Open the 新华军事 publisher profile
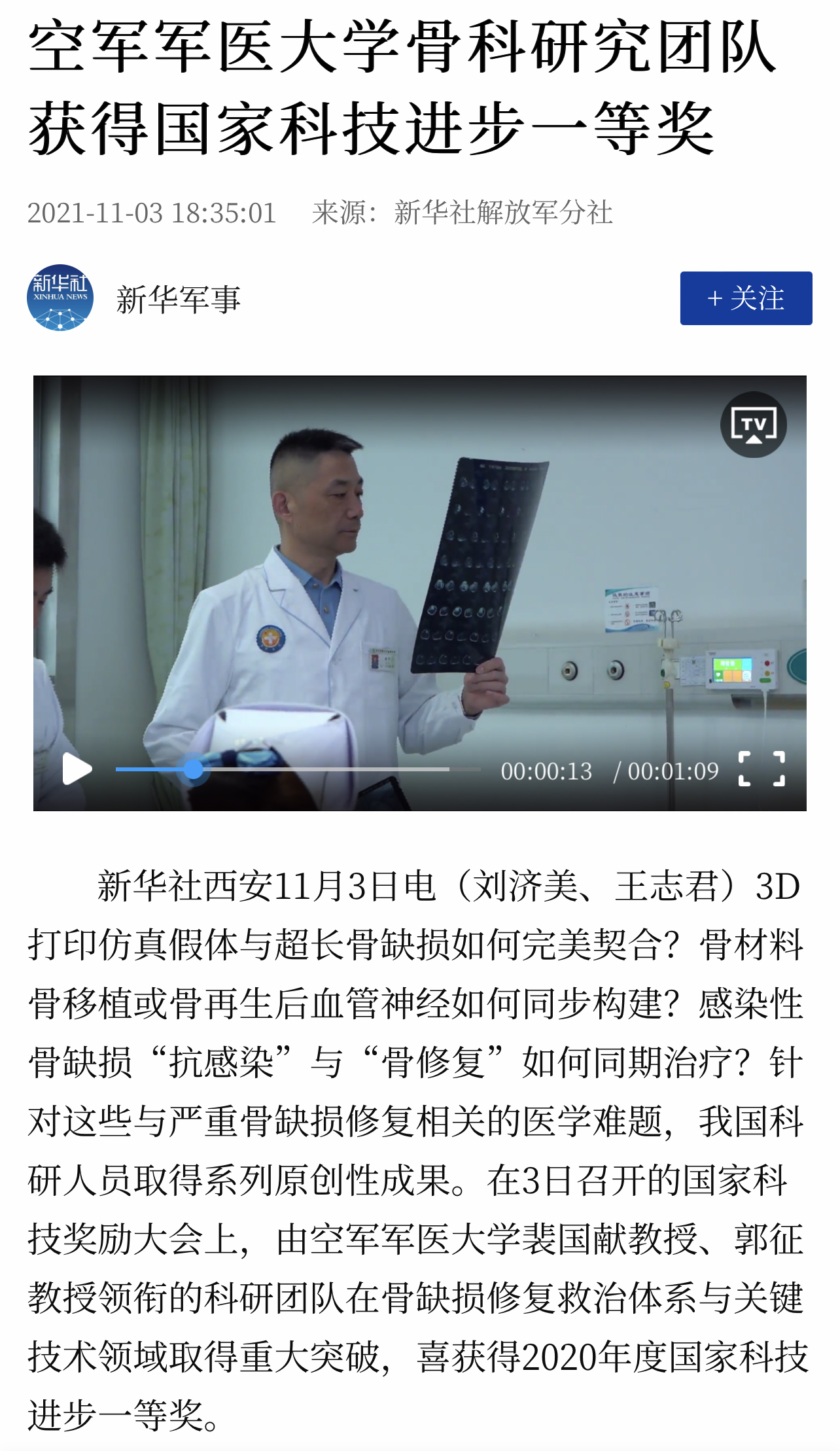840x1451 pixels. (x=178, y=300)
